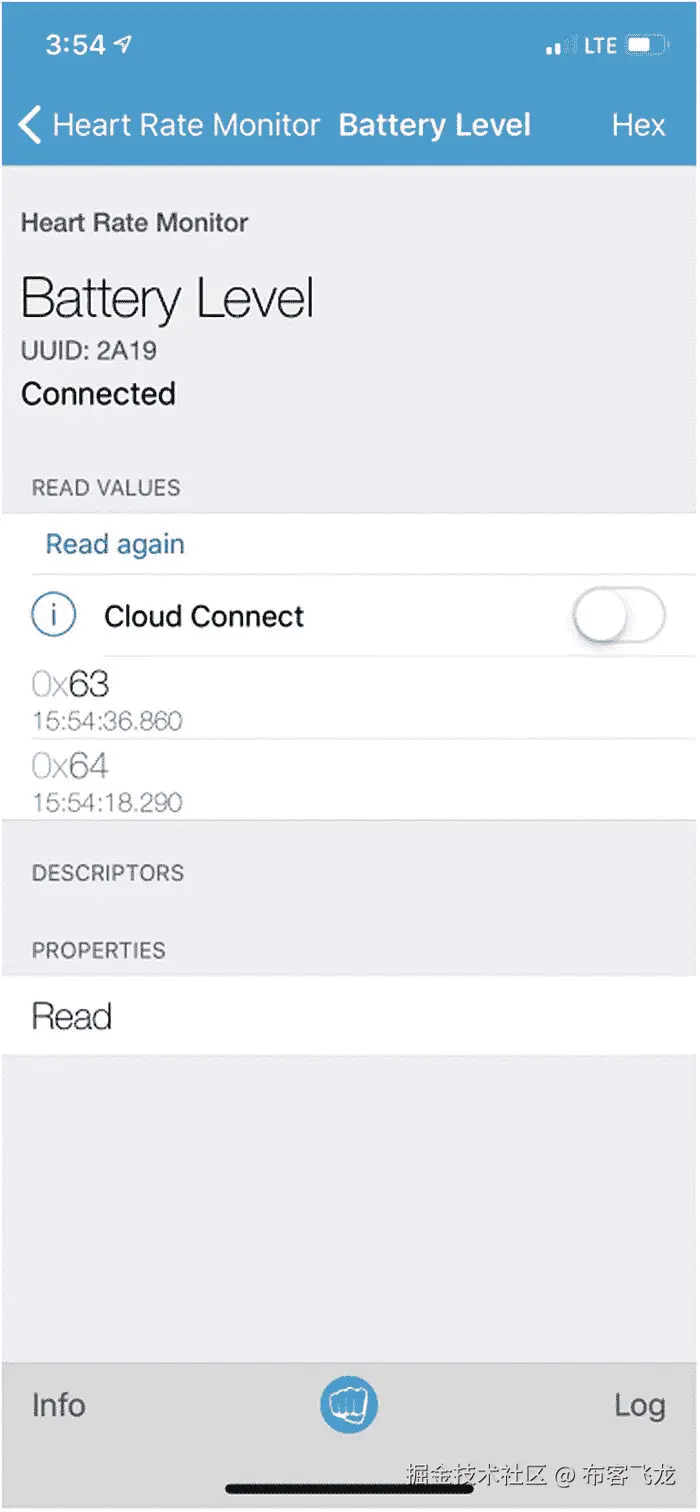The height and width of the screenshot is (1512, 700).
Task: Open the Cloud Connect info icon
Action: (53, 616)
